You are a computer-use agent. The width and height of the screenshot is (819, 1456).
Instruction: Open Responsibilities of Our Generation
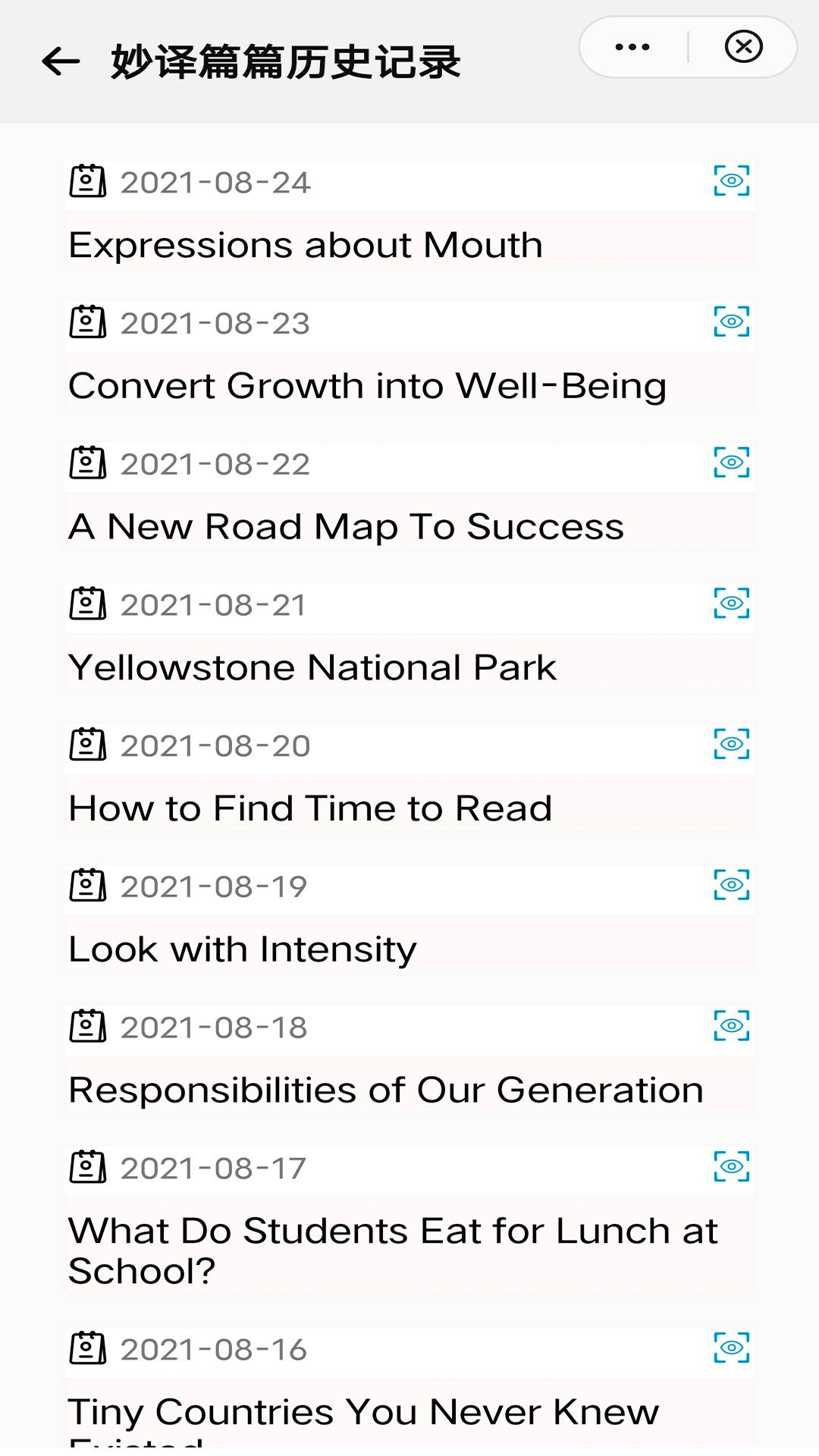point(385,1090)
